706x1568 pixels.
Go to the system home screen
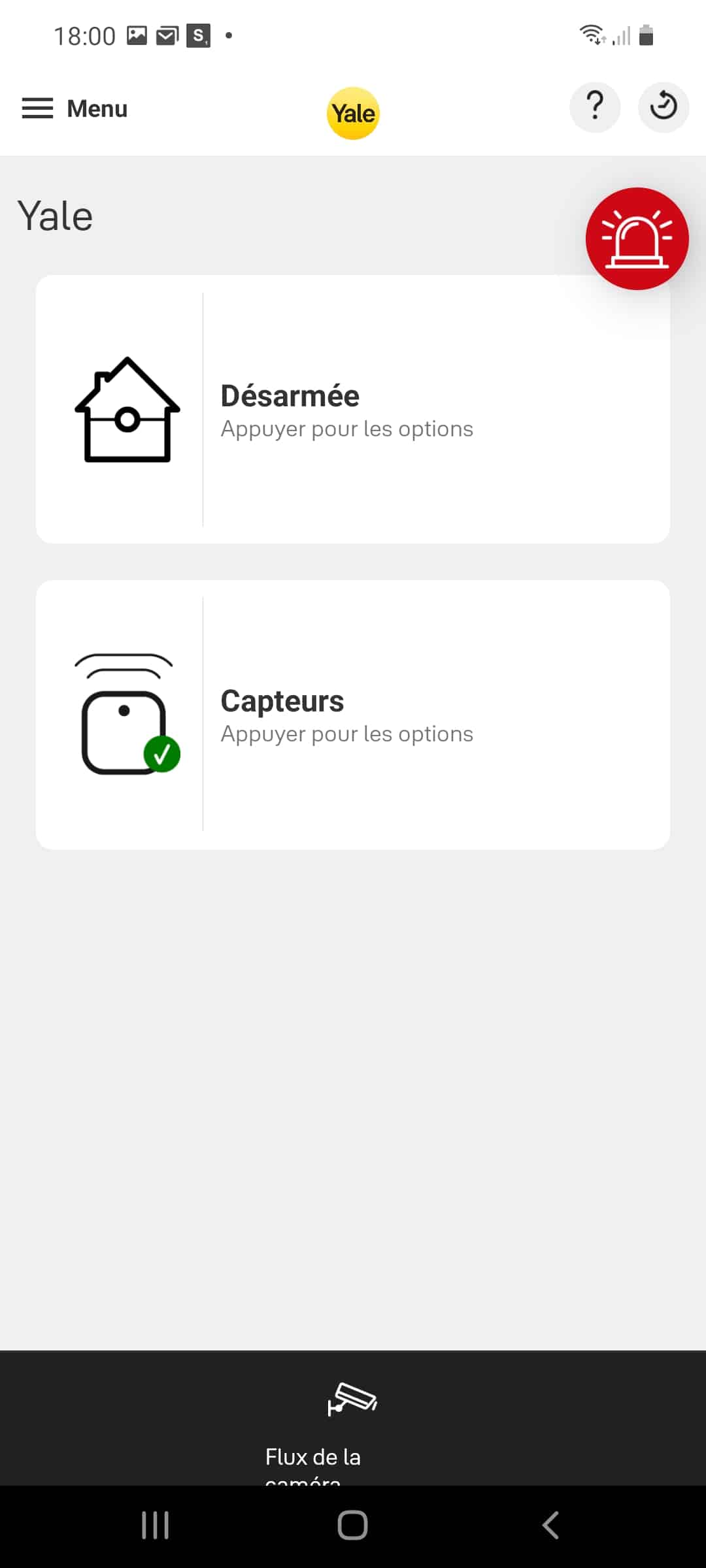pos(353,1526)
